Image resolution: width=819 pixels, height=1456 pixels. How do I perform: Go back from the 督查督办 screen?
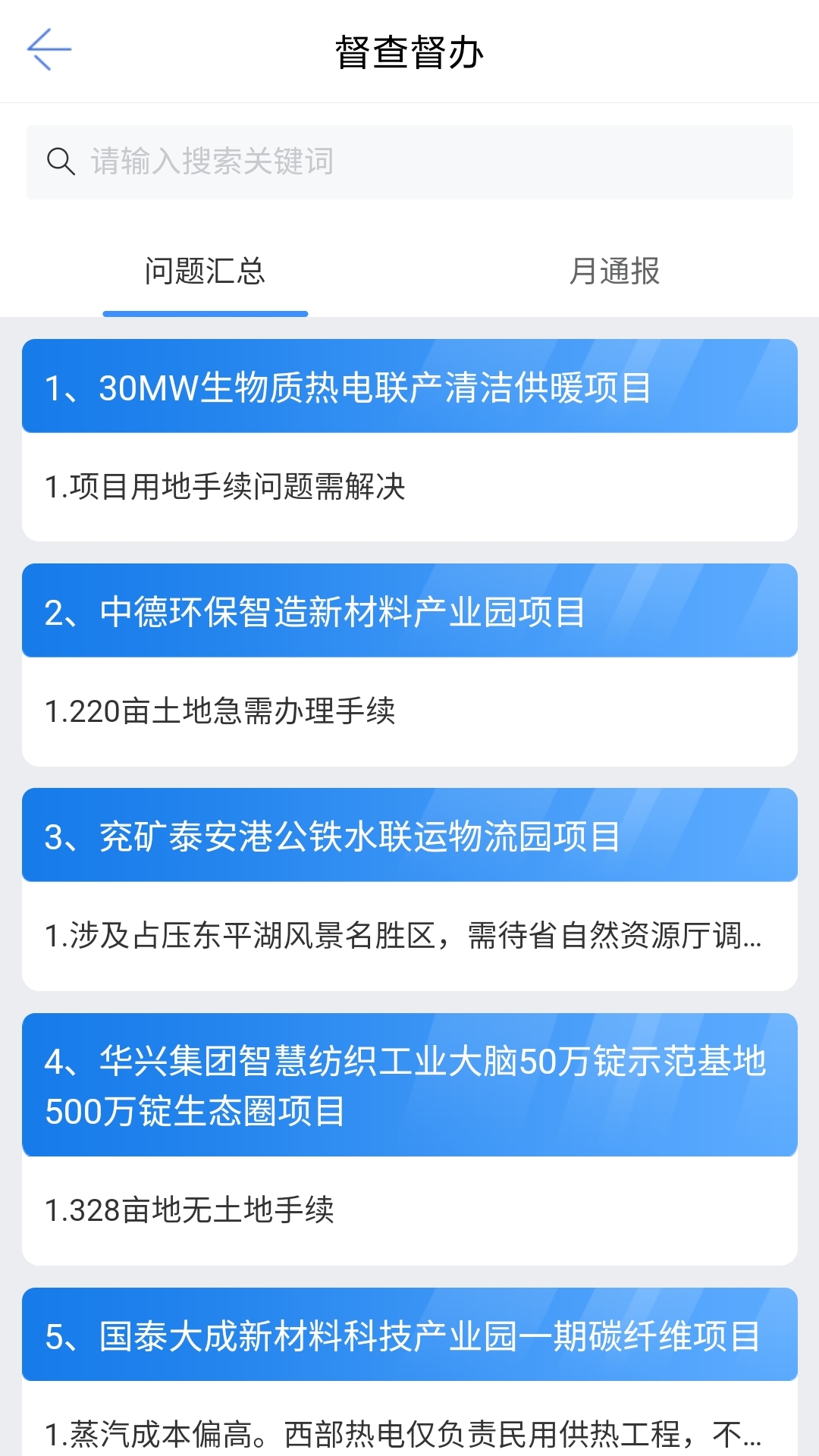(x=49, y=50)
